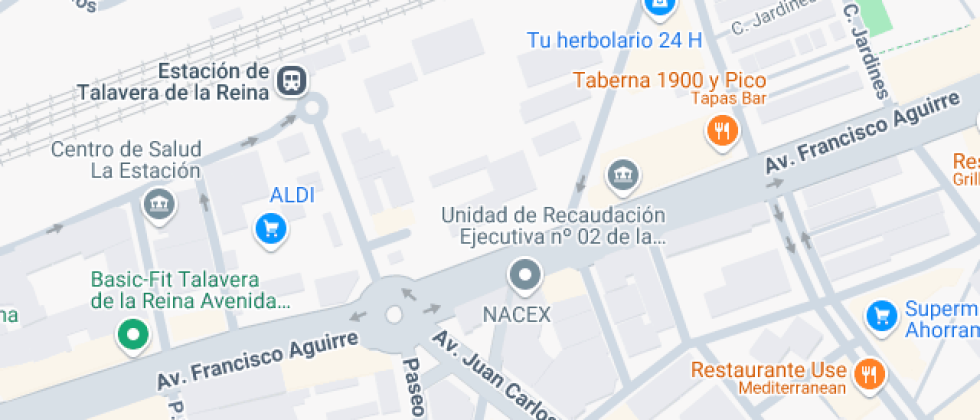The height and width of the screenshot is (420, 980).
Task: Open the NACEX location pin
Action: click(x=524, y=273)
